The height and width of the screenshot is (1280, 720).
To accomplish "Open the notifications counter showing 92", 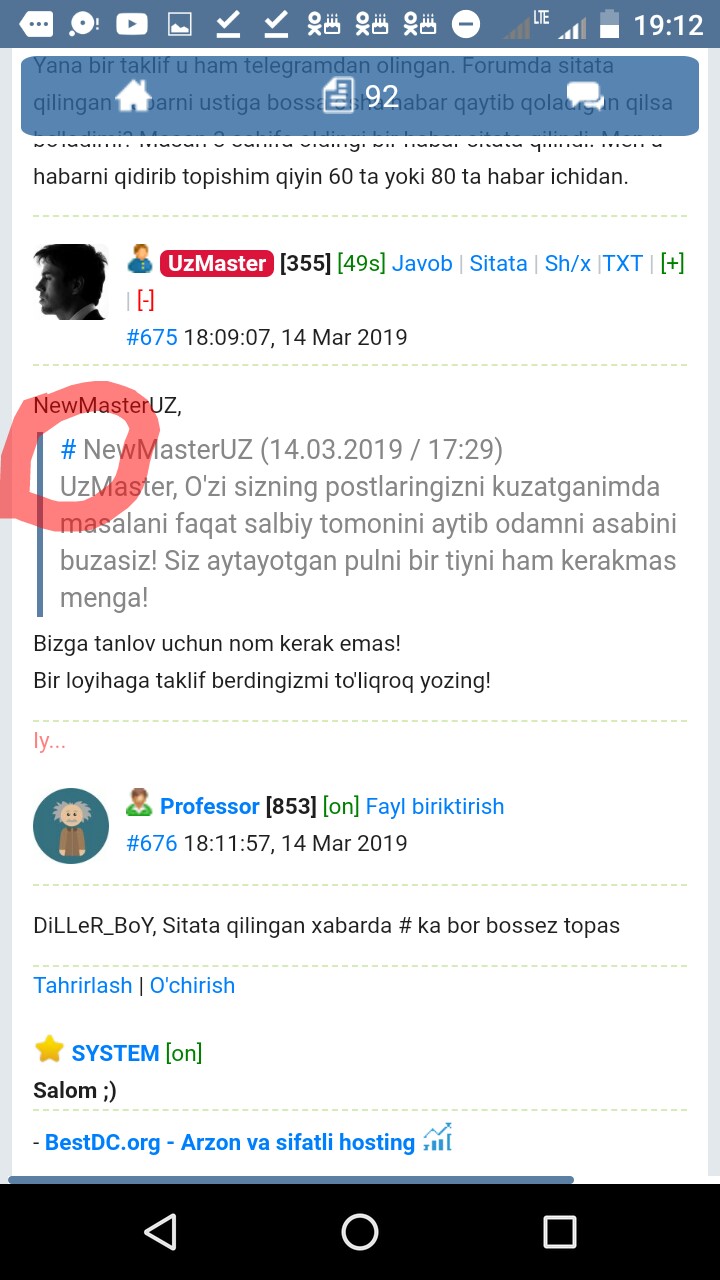I will pos(360,96).
